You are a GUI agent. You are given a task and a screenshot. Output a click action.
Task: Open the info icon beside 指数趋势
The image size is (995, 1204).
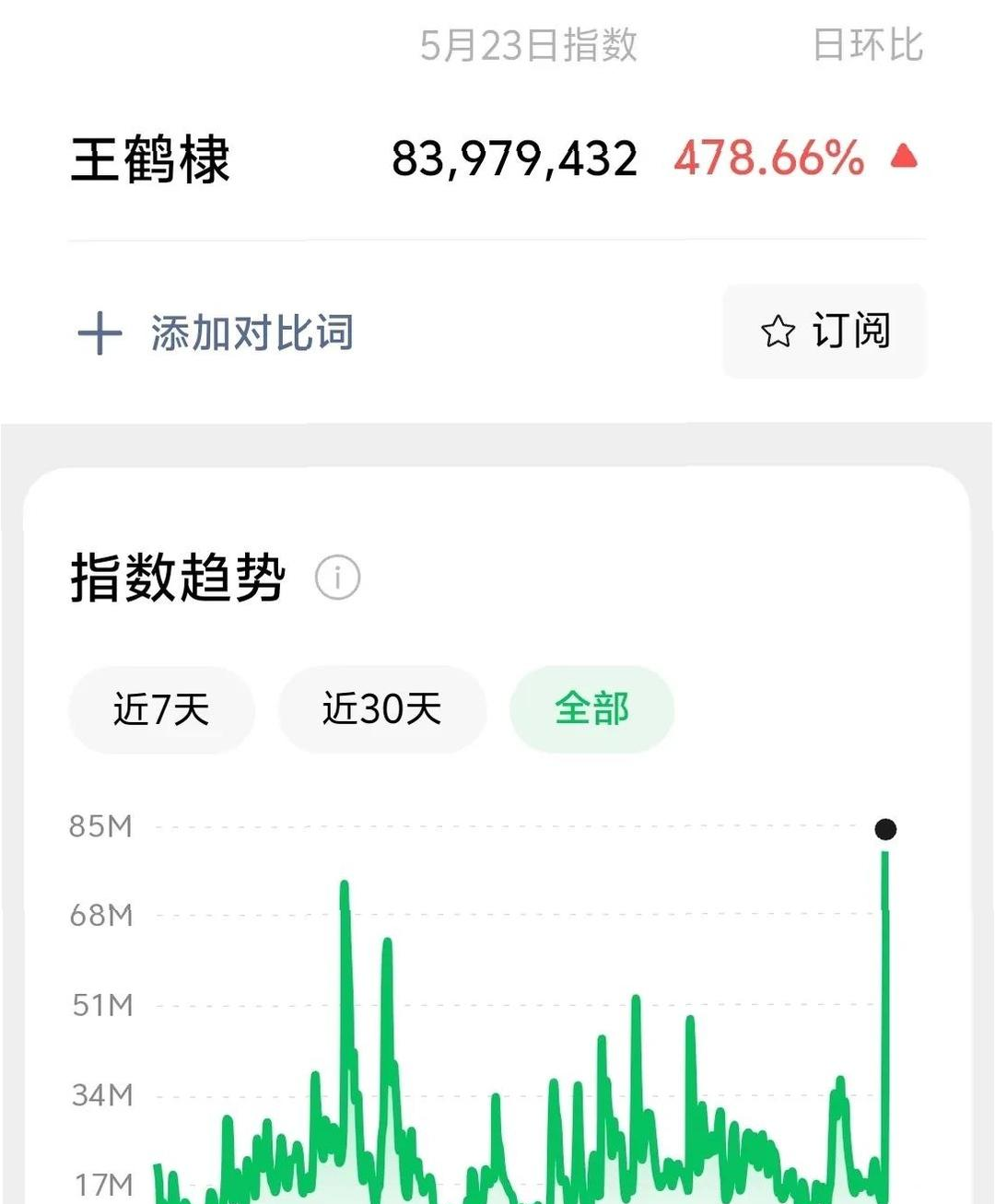(x=337, y=578)
